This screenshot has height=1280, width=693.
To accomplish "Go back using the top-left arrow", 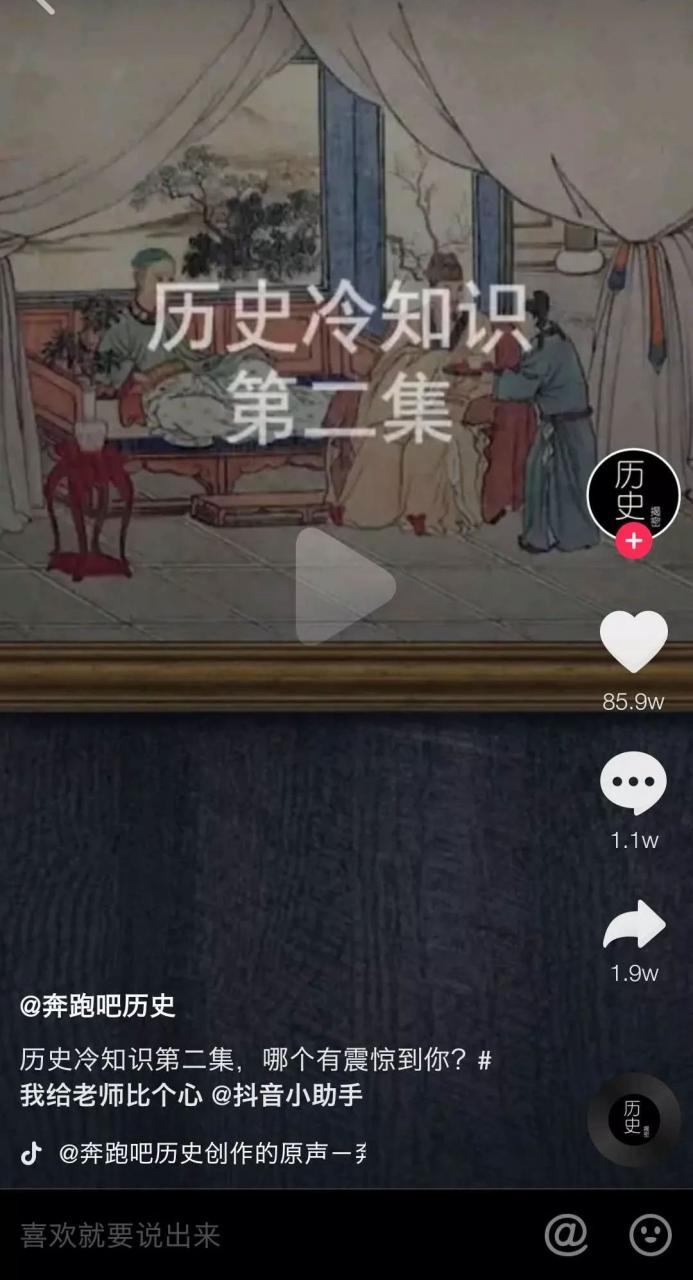I will (40, 6).
